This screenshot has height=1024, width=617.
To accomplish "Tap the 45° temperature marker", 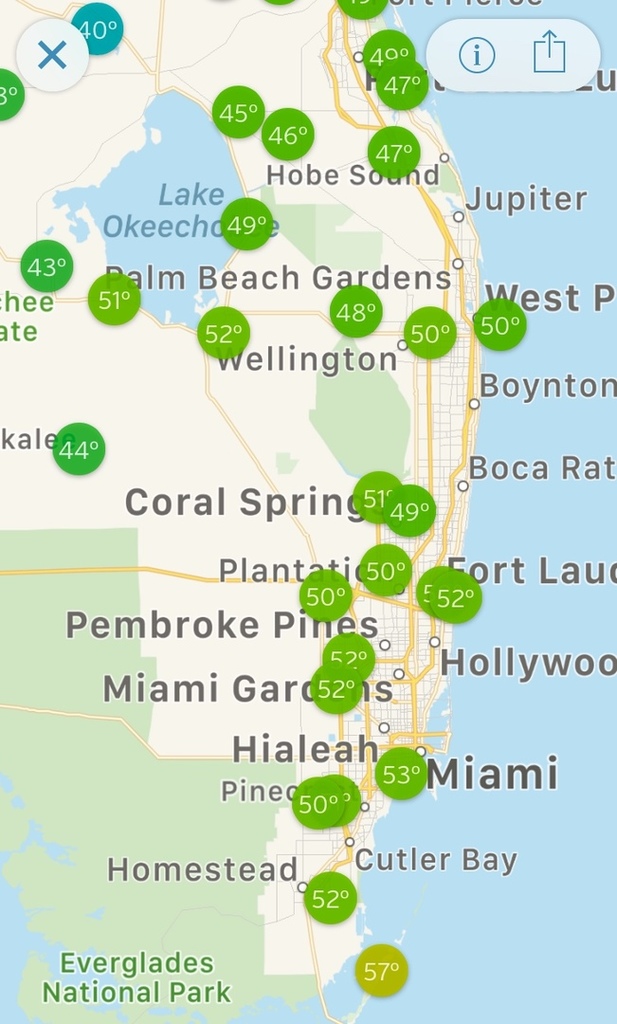I will 239,113.
